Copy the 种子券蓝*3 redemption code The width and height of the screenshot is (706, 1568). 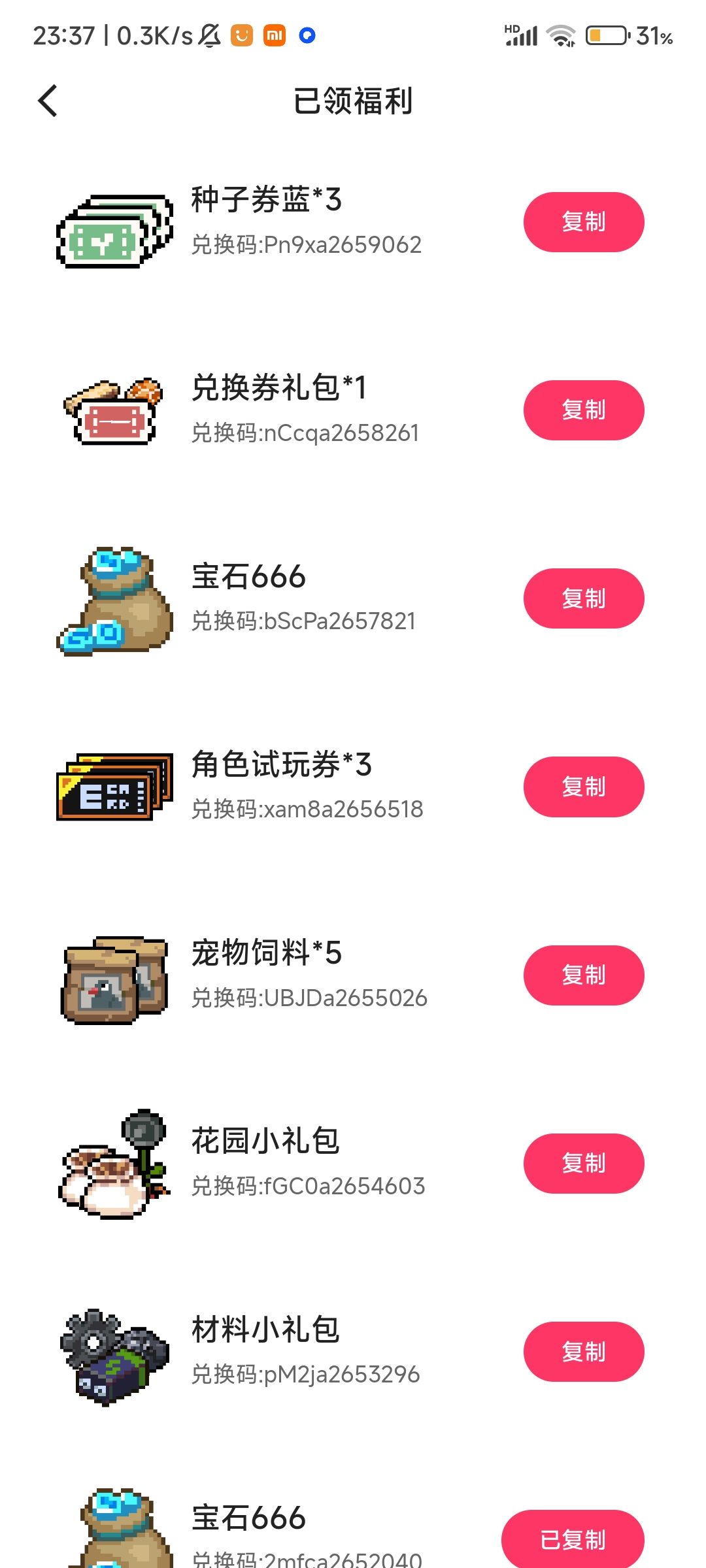pyautogui.click(x=583, y=222)
